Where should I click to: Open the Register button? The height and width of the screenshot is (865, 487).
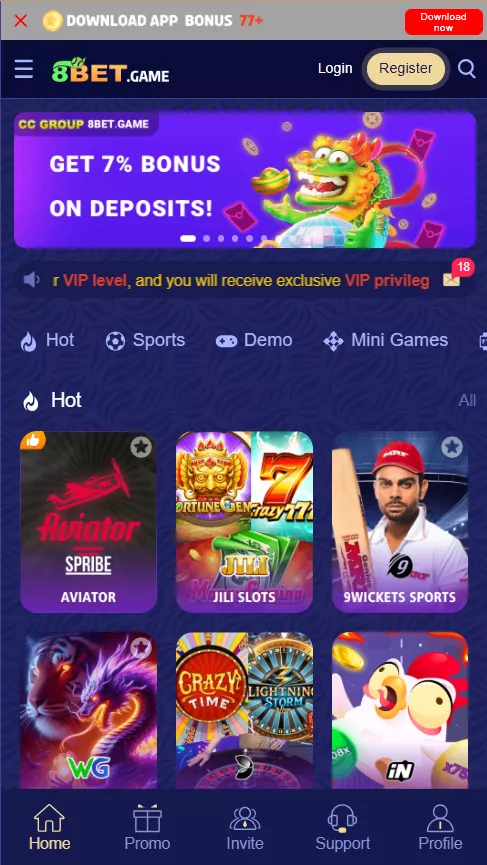coord(405,68)
